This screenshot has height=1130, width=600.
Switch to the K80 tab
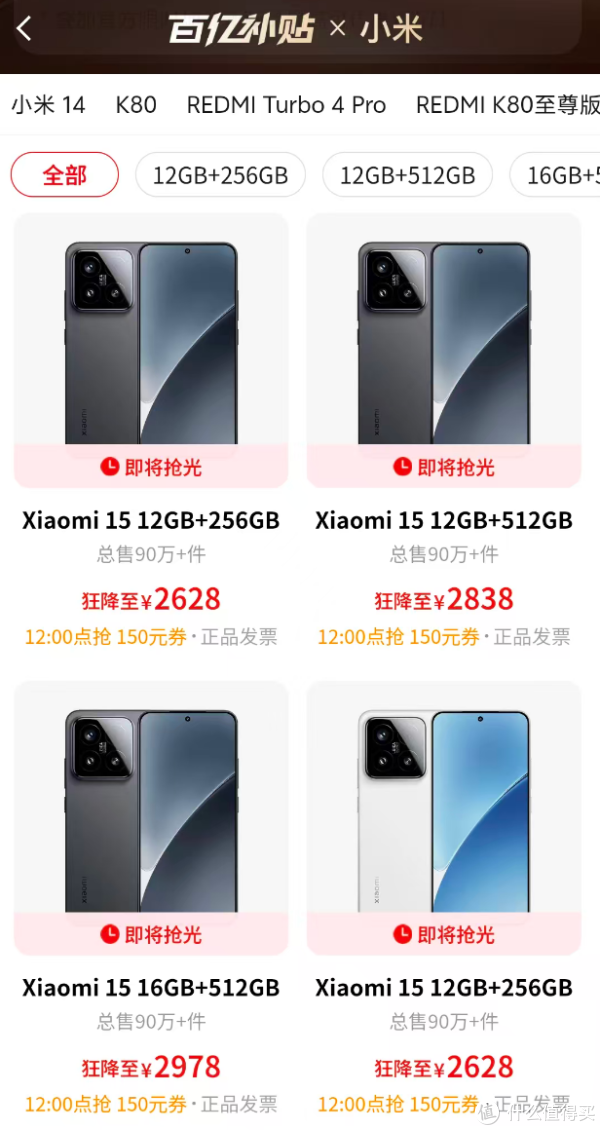[x=136, y=105]
